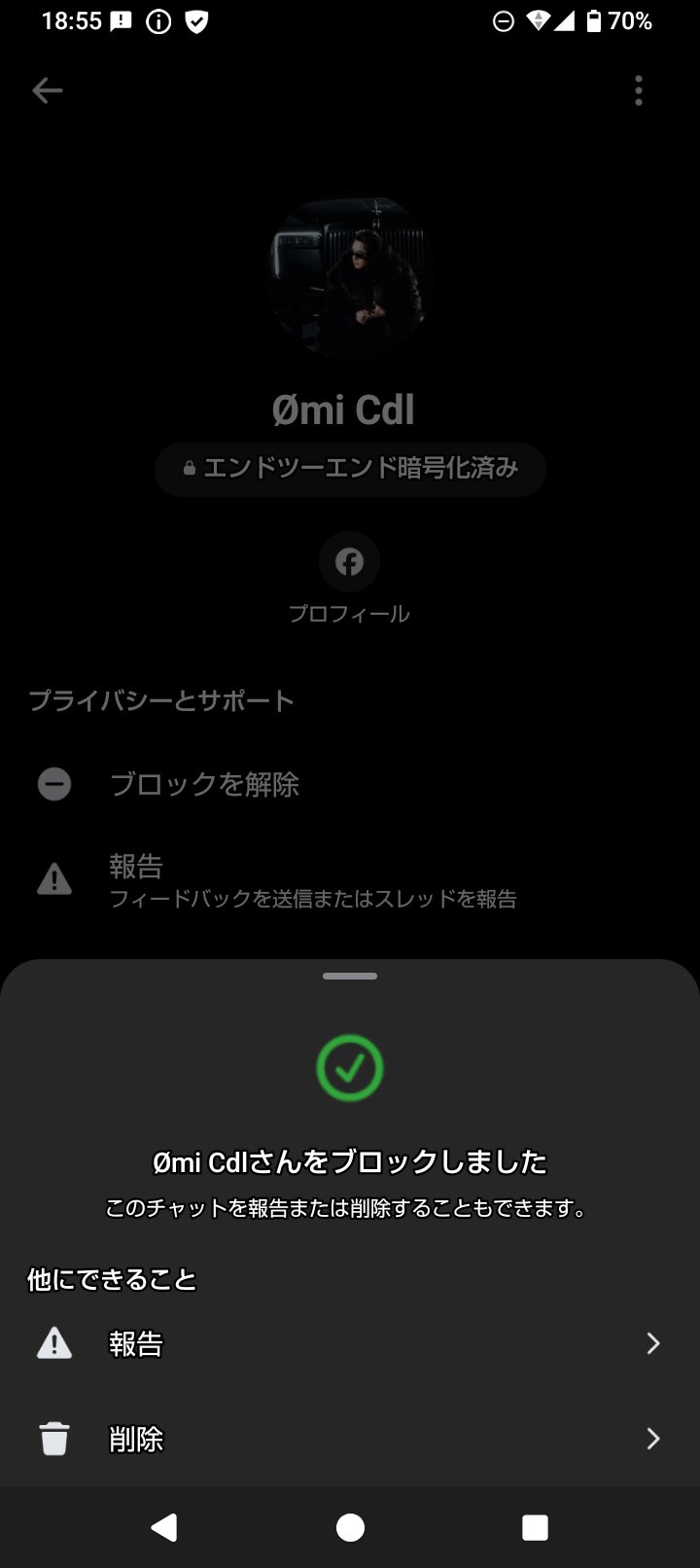
Task: Tap the bottom sheet drag handle
Action: tap(350, 976)
